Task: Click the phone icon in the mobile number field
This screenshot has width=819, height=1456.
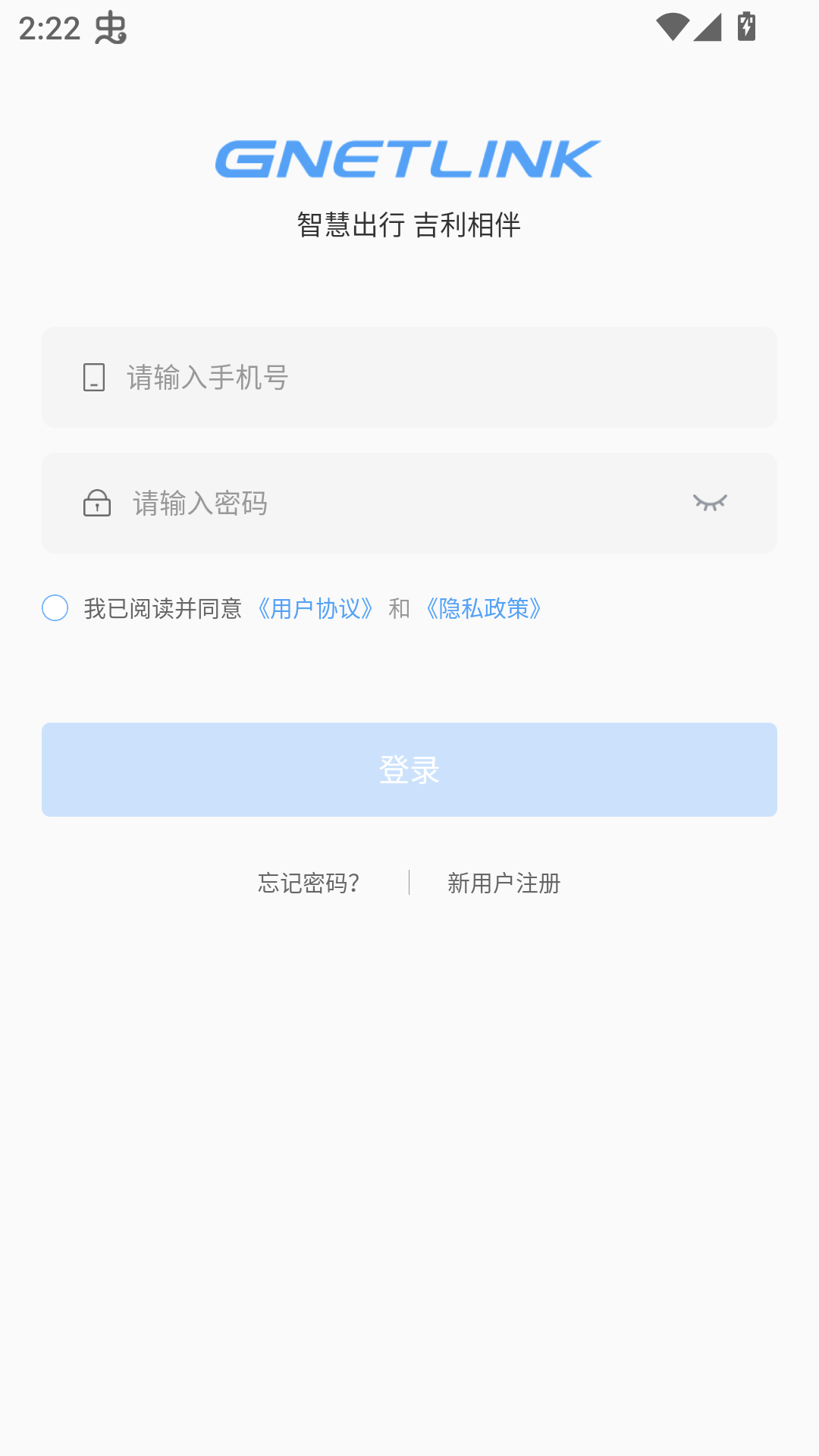Action: point(93,377)
